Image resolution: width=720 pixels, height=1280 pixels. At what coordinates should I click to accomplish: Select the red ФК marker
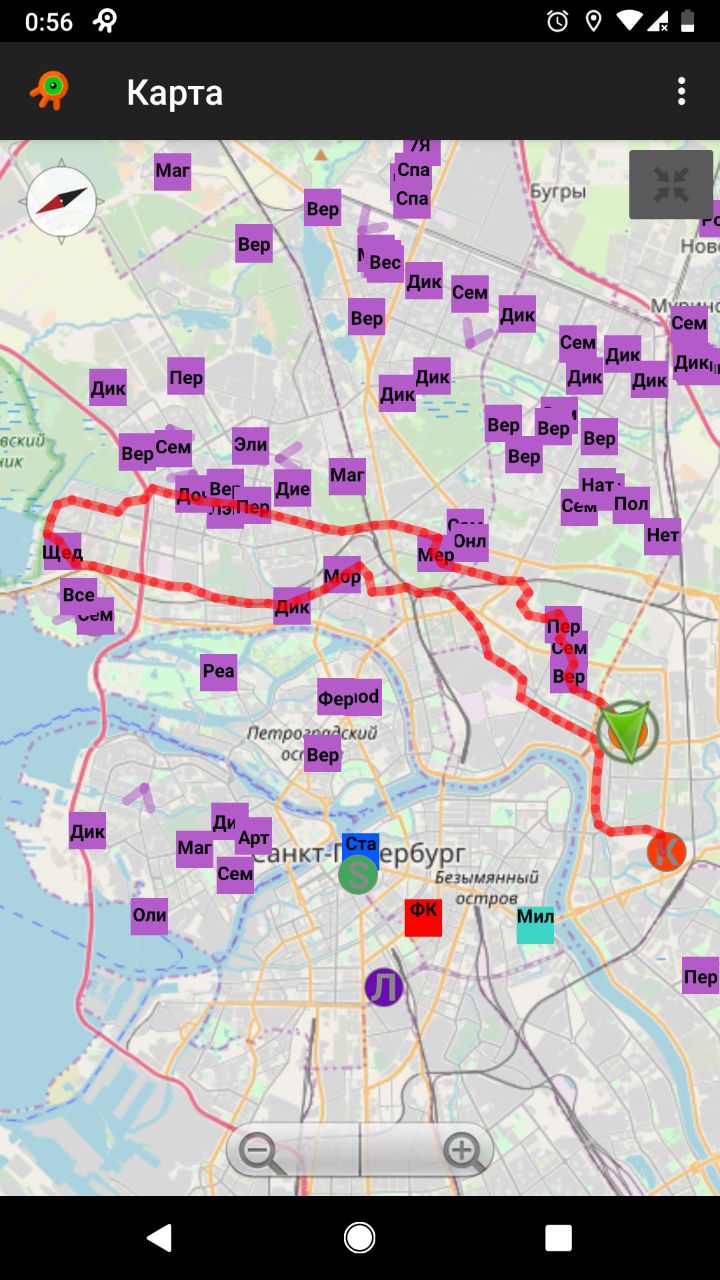423,917
